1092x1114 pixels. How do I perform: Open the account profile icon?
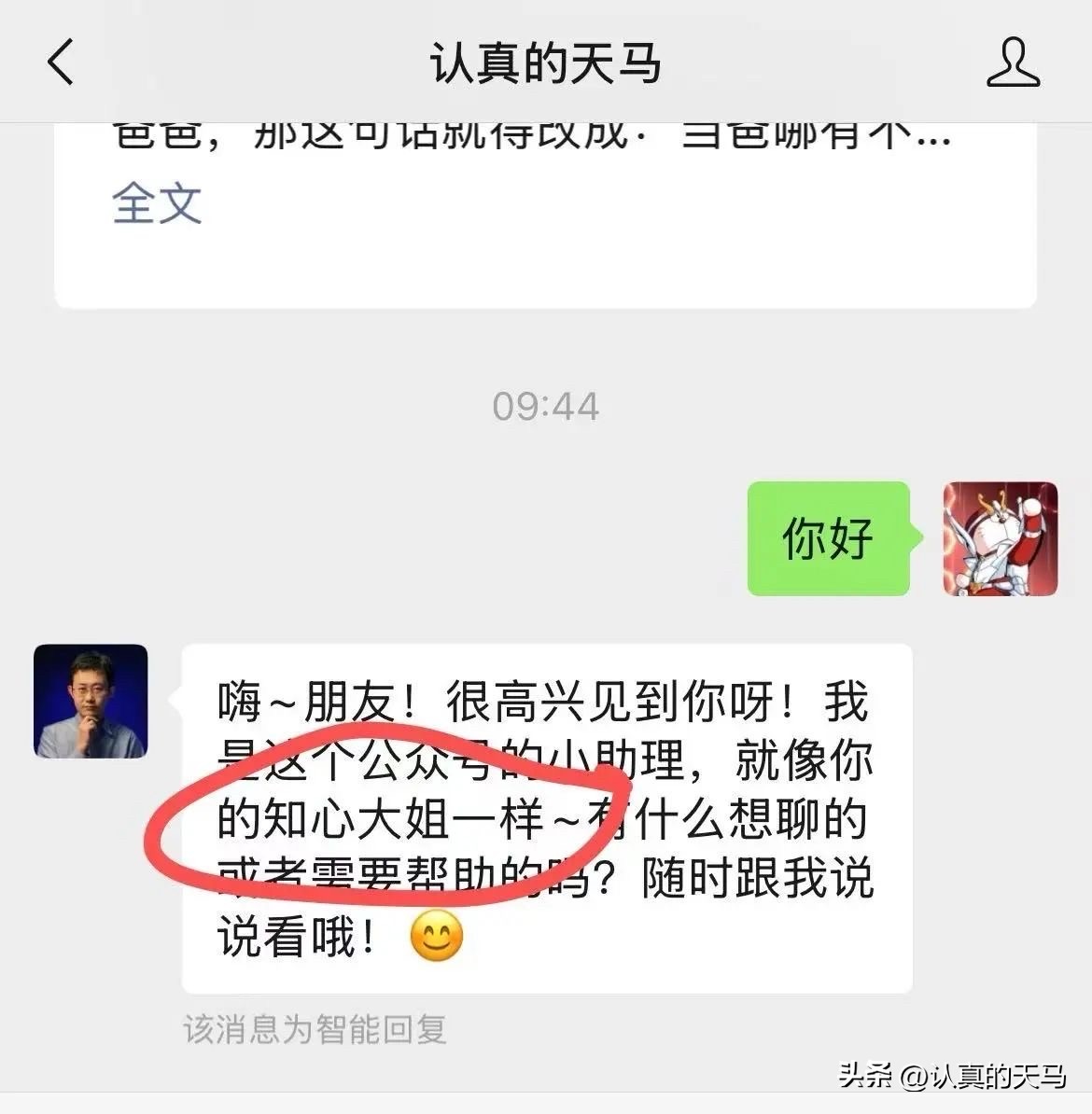[1013, 63]
